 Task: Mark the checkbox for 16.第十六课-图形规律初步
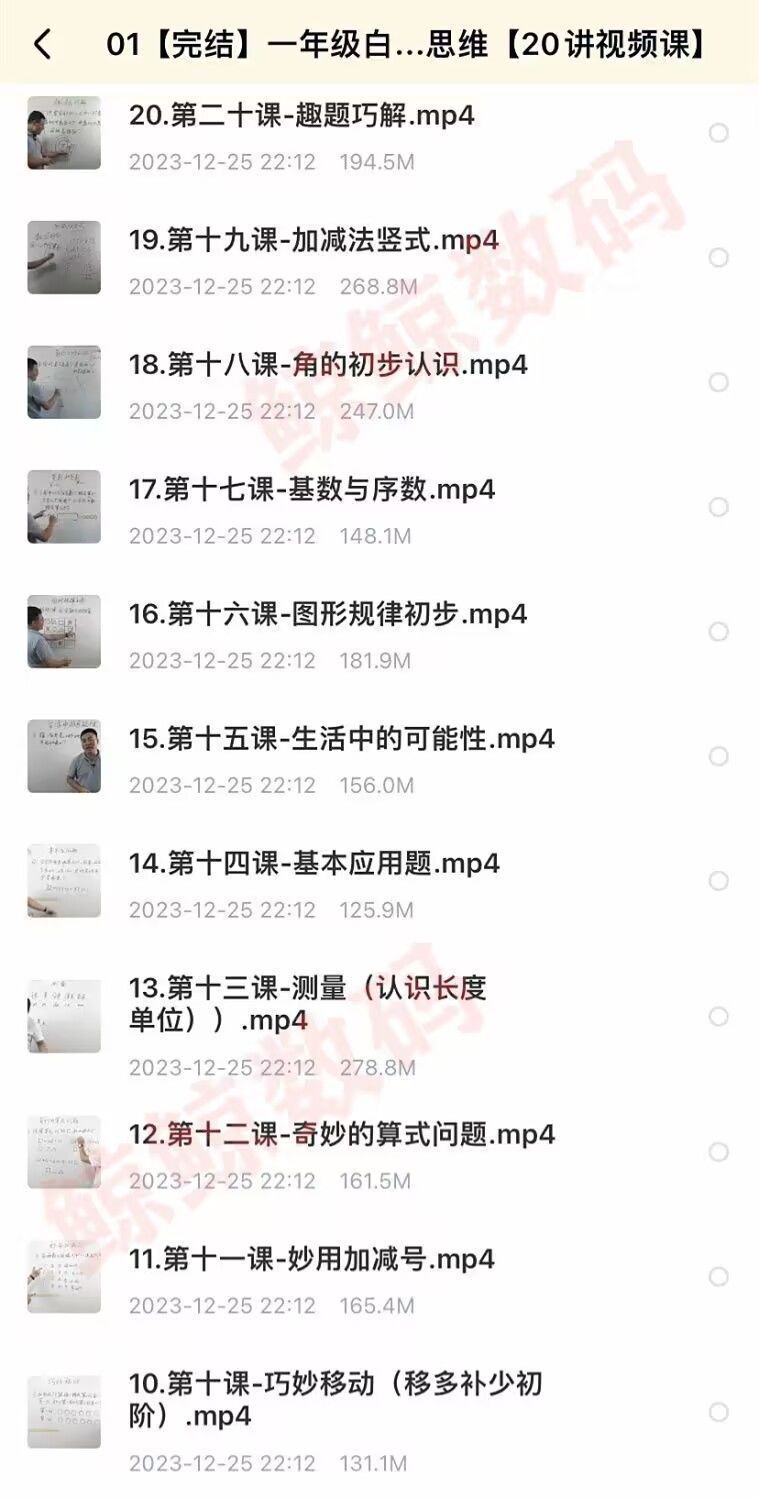tap(718, 632)
